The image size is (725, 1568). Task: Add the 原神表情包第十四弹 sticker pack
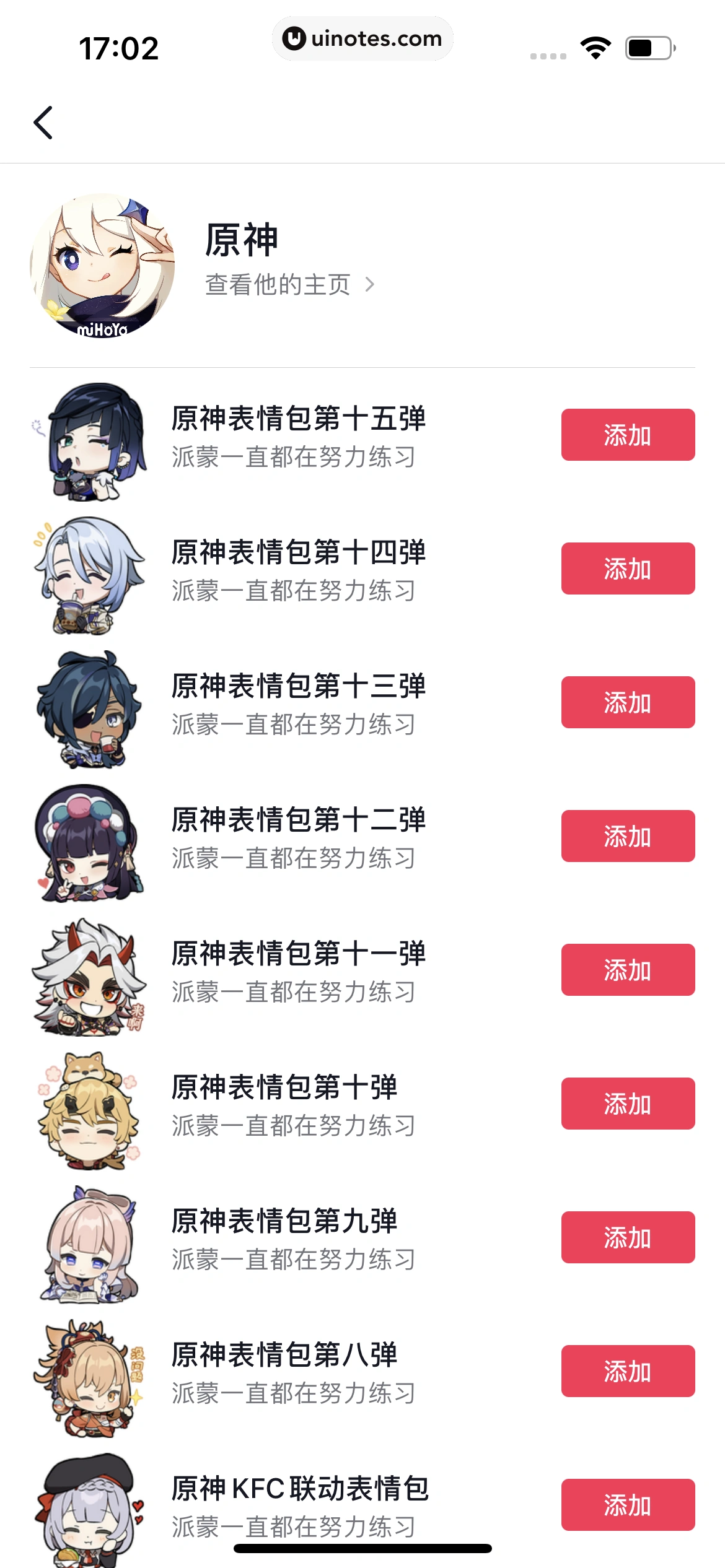(x=627, y=568)
